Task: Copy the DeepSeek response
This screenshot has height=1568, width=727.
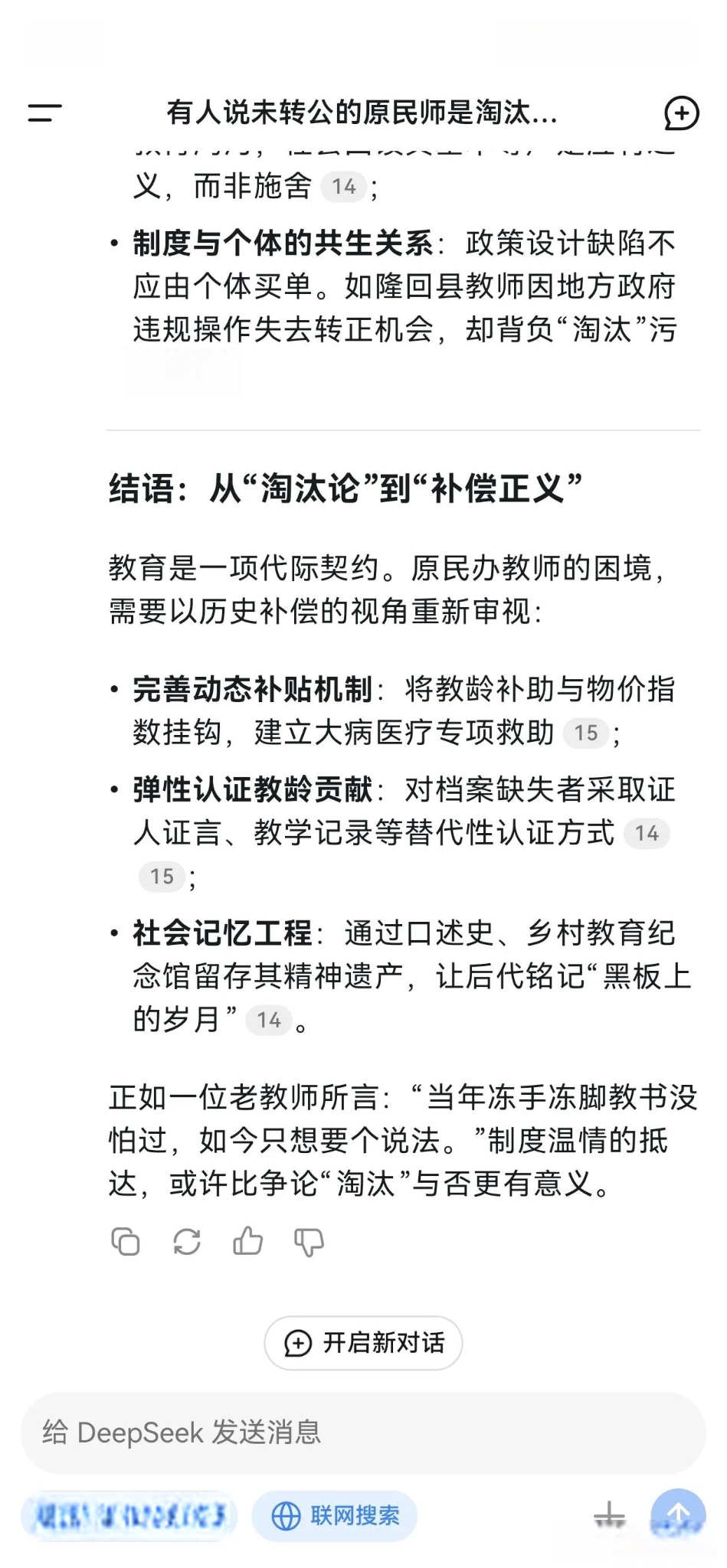Action: (x=126, y=1241)
